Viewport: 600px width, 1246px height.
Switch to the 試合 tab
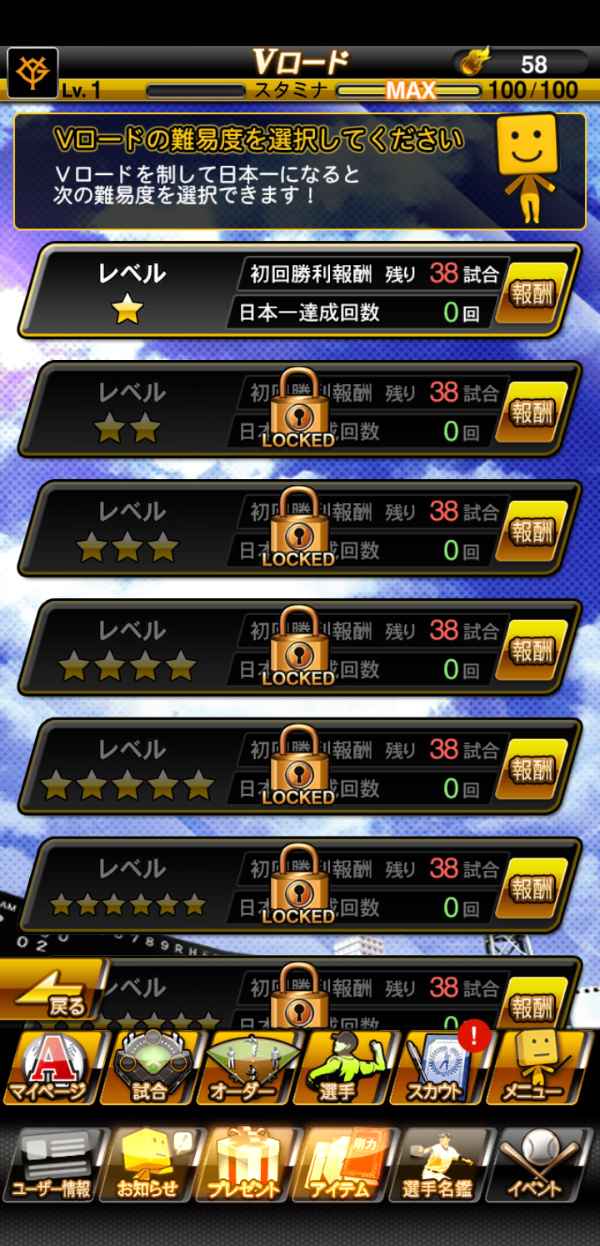[x=150, y=1068]
